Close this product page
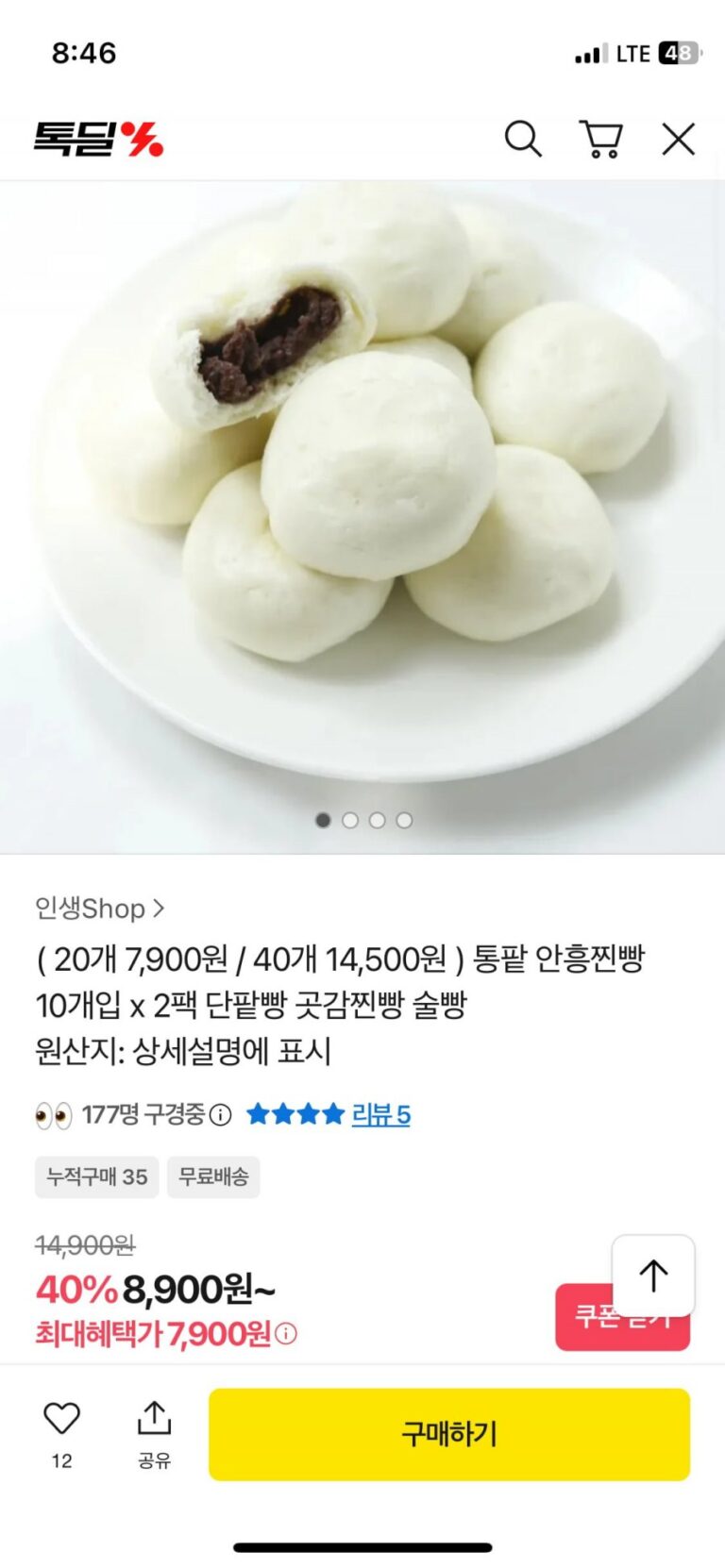725x1568 pixels. point(678,139)
